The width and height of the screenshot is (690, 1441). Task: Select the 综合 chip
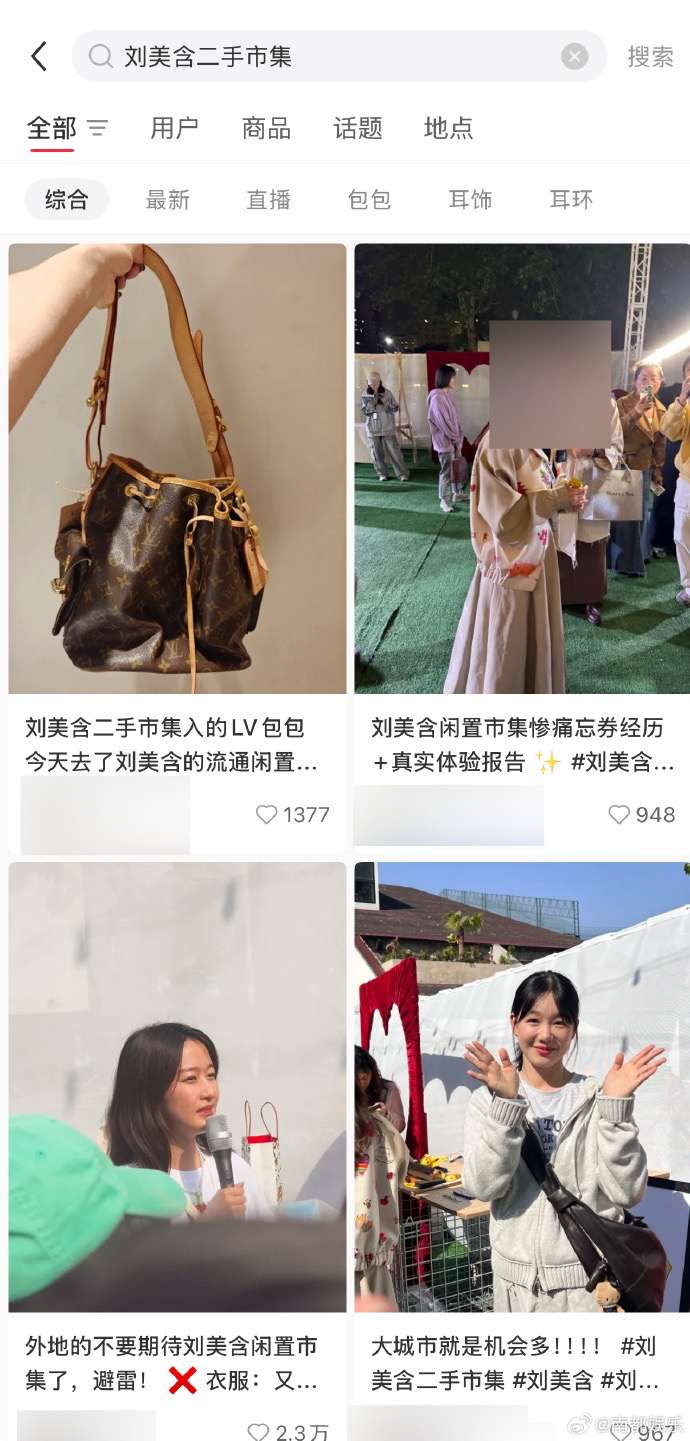point(67,200)
